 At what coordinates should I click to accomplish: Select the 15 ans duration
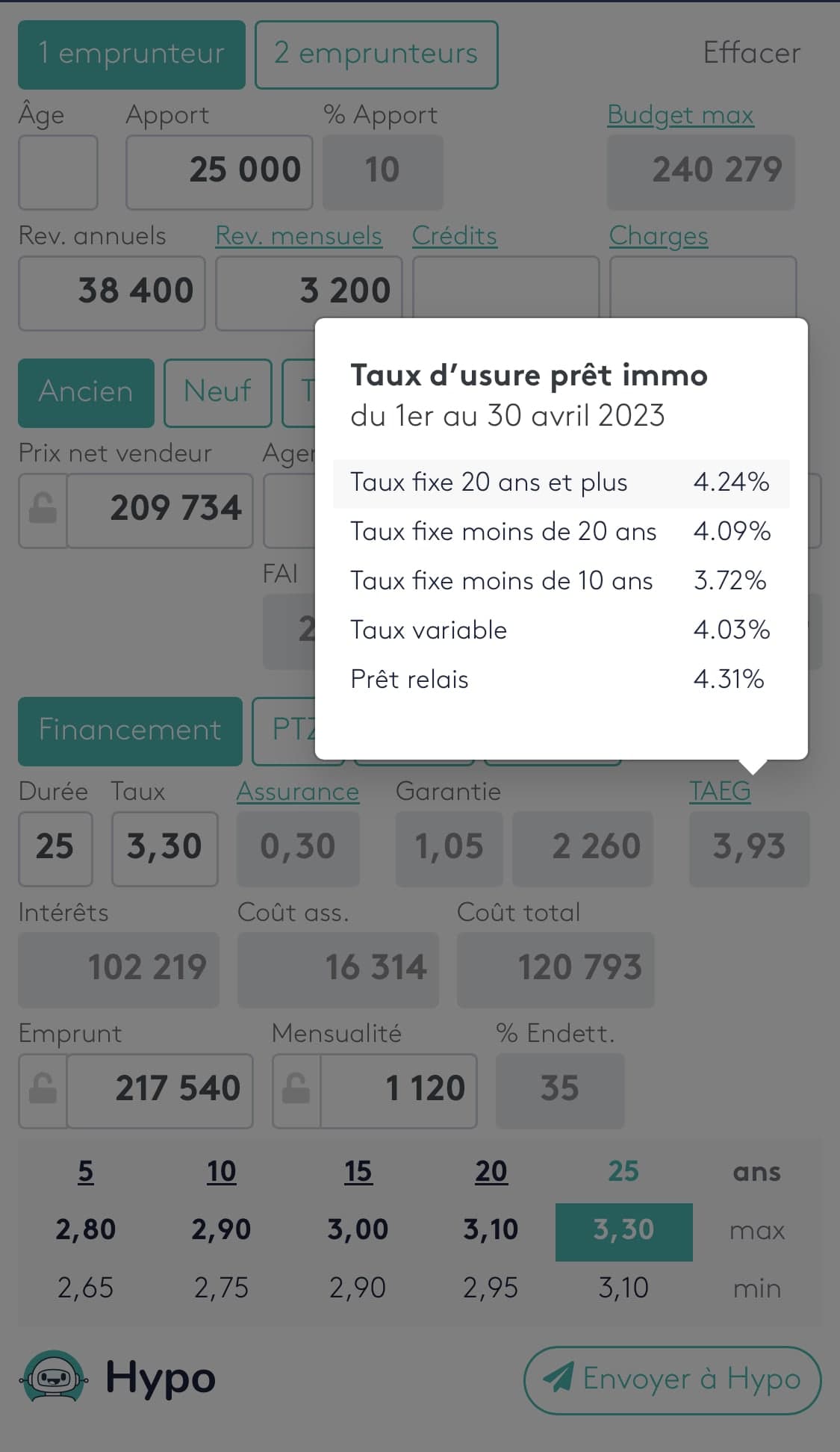[x=358, y=1172]
